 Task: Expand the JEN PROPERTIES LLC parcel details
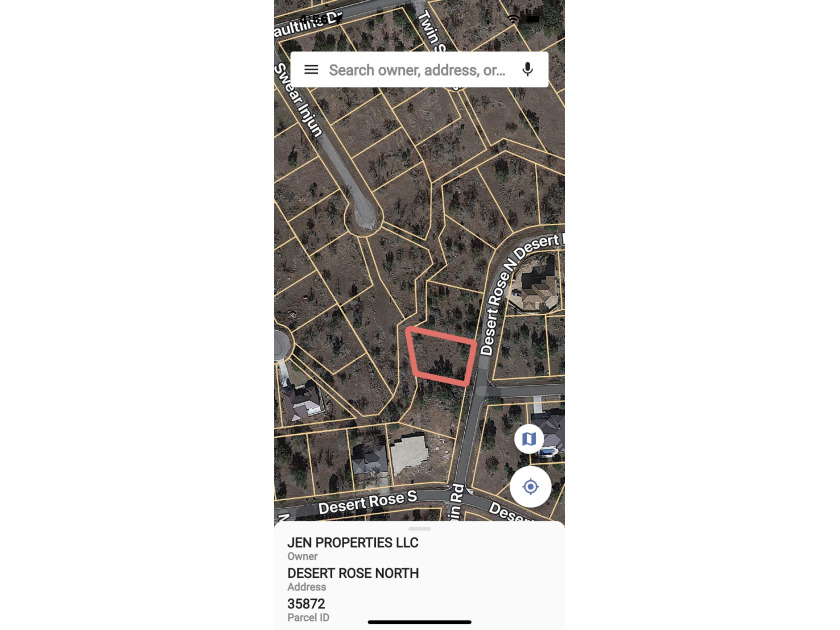click(x=419, y=543)
